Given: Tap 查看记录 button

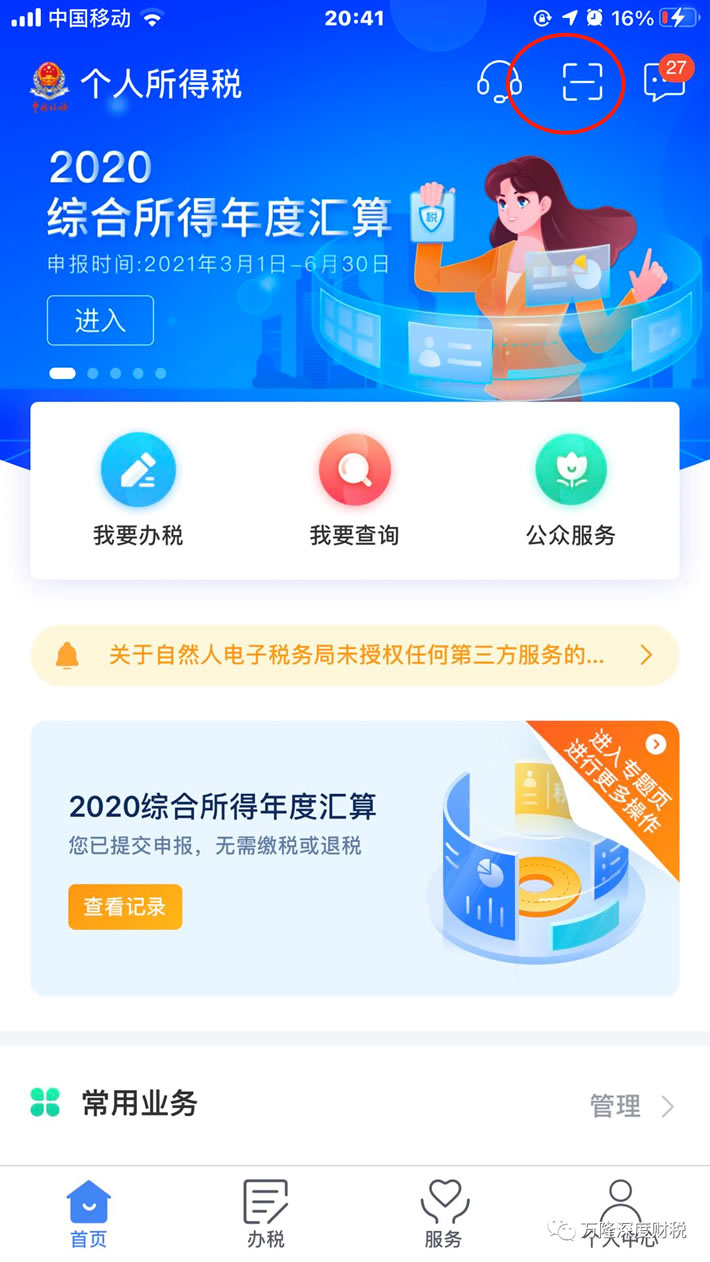Looking at the screenshot, I should pos(125,907).
